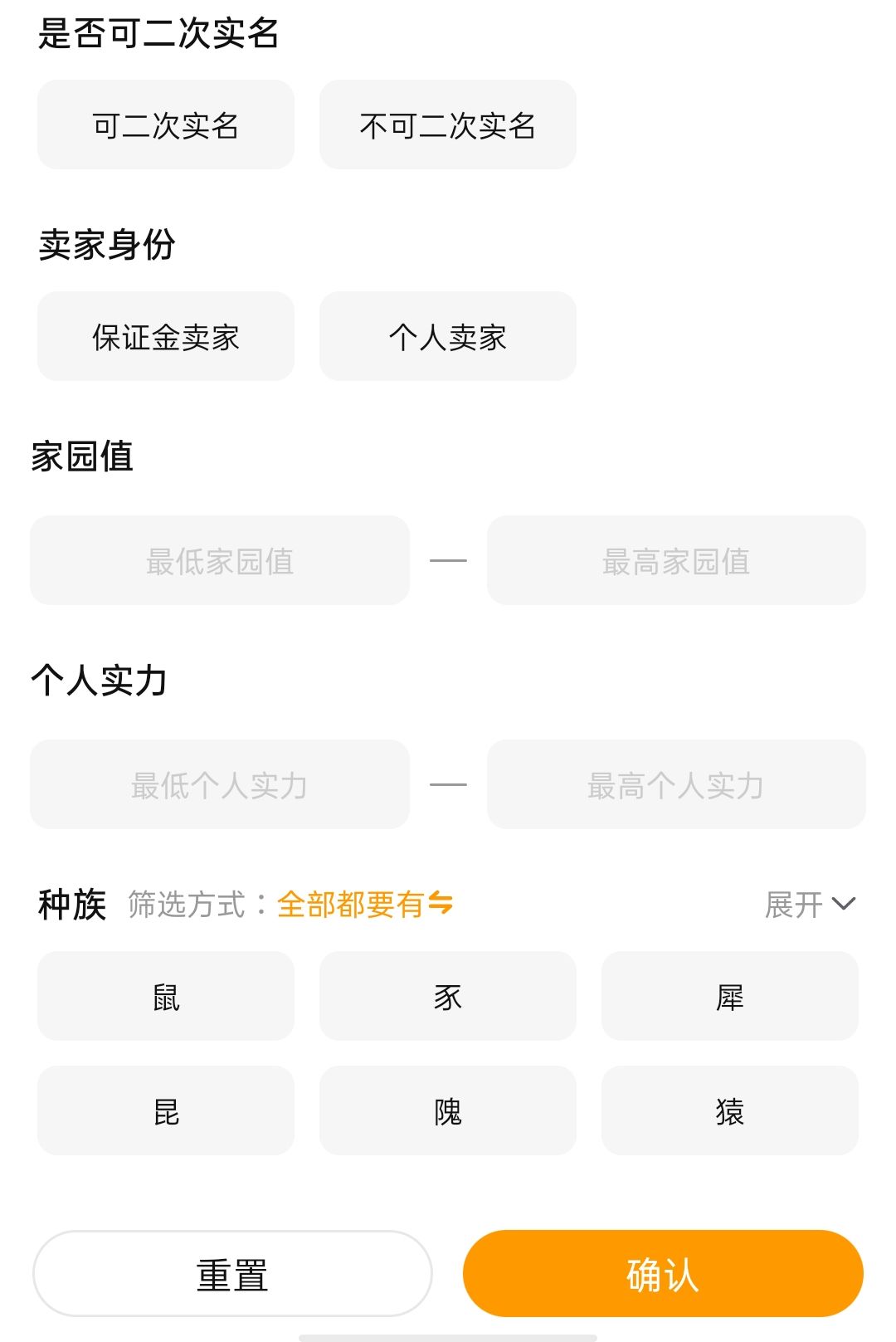
Task: Choose the 豕 race option
Action: click(x=447, y=997)
